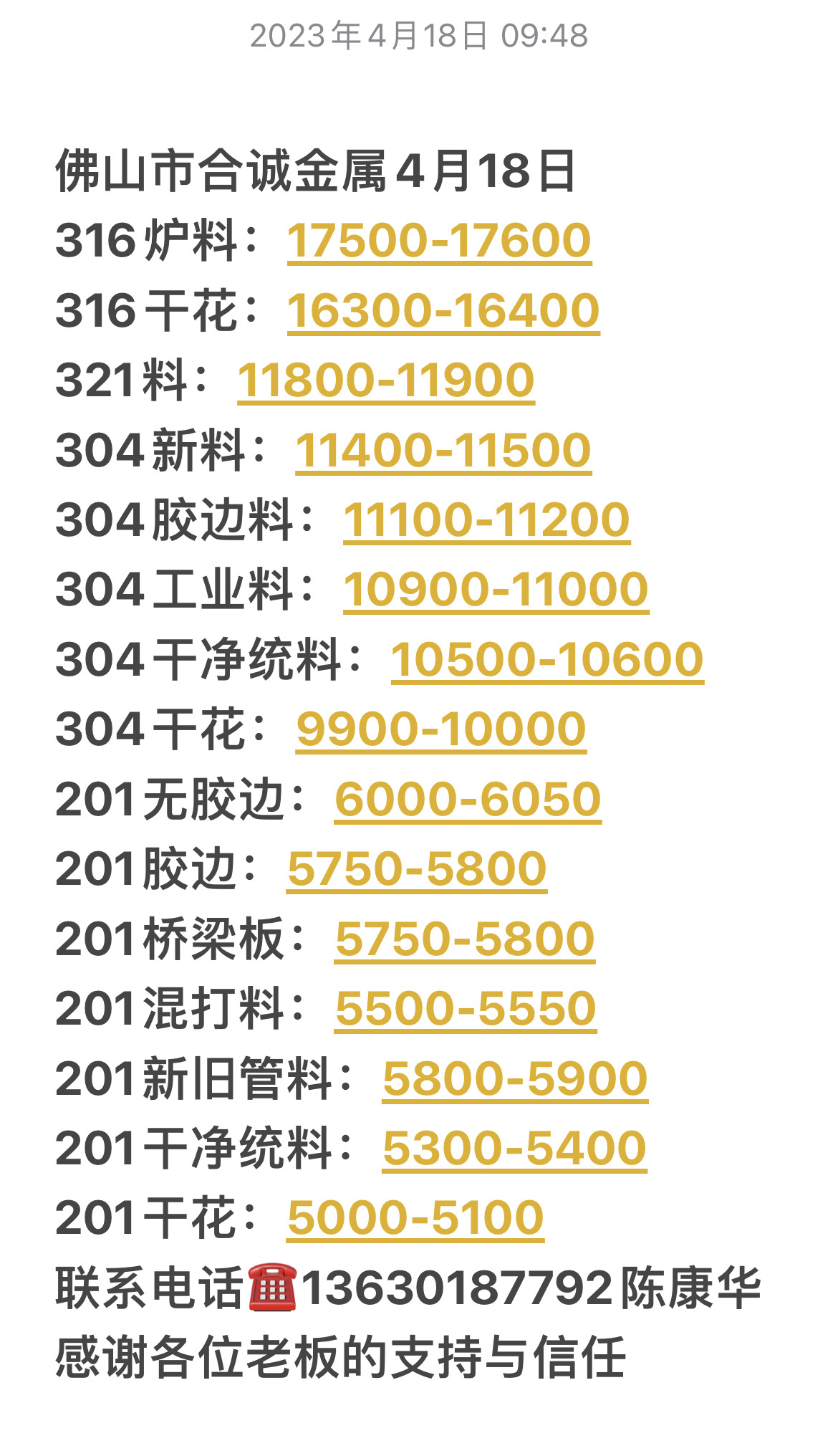Open the 5750-5800 link beside 201胶边
The image size is (838, 1456).
(417, 868)
